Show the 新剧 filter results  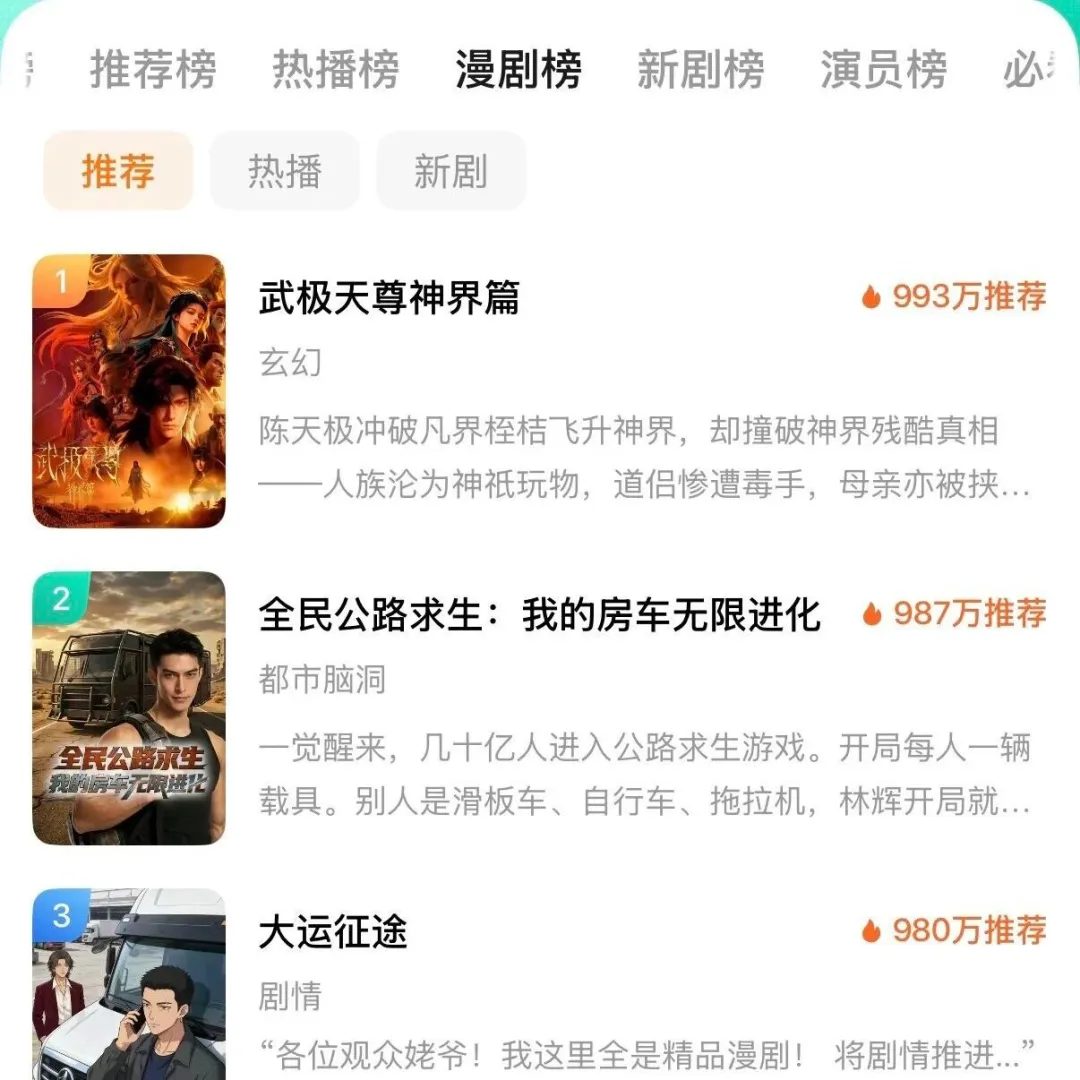(451, 171)
